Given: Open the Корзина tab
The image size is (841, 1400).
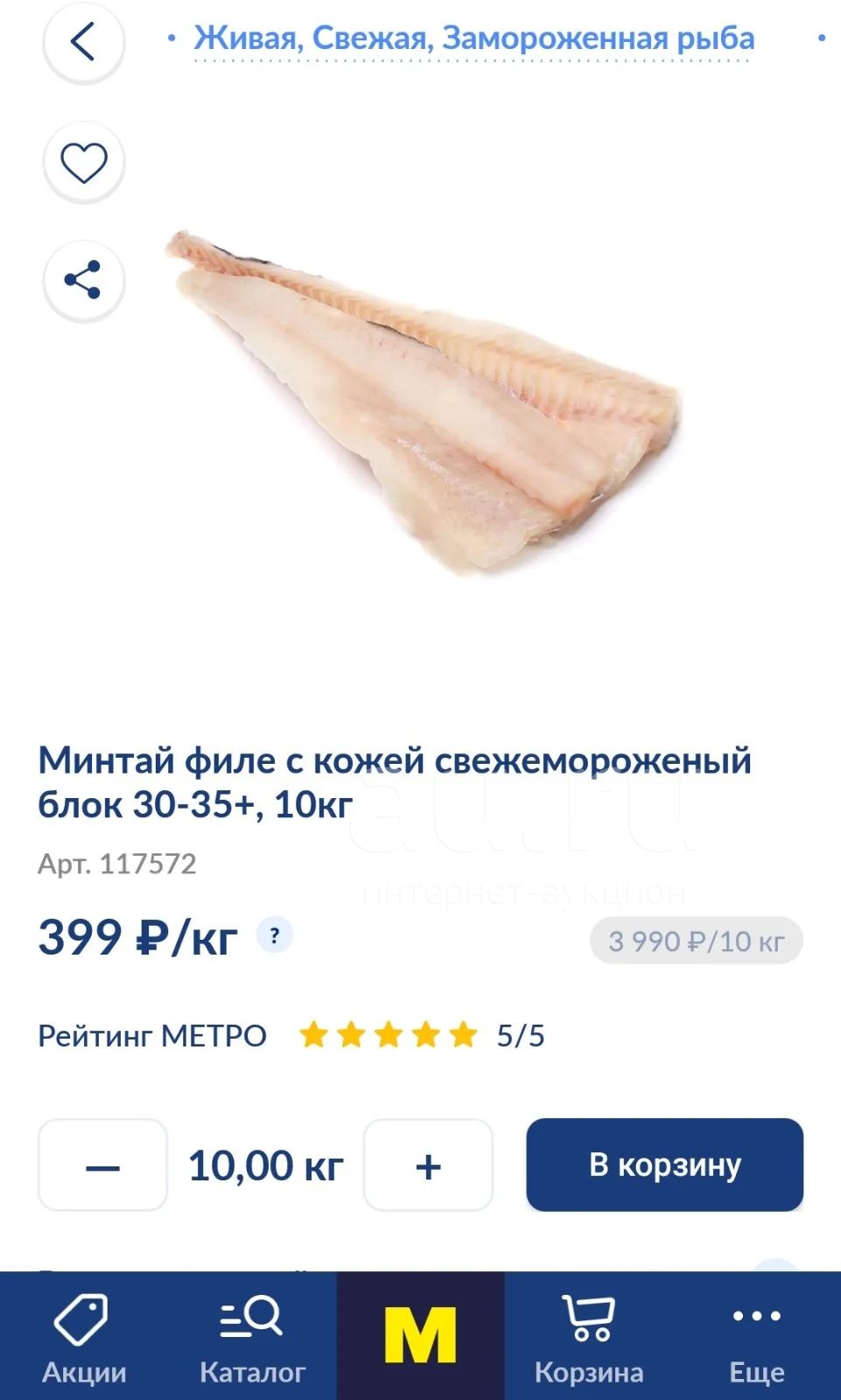Looking at the screenshot, I should pyautogui.click(x=589, y=1336).
